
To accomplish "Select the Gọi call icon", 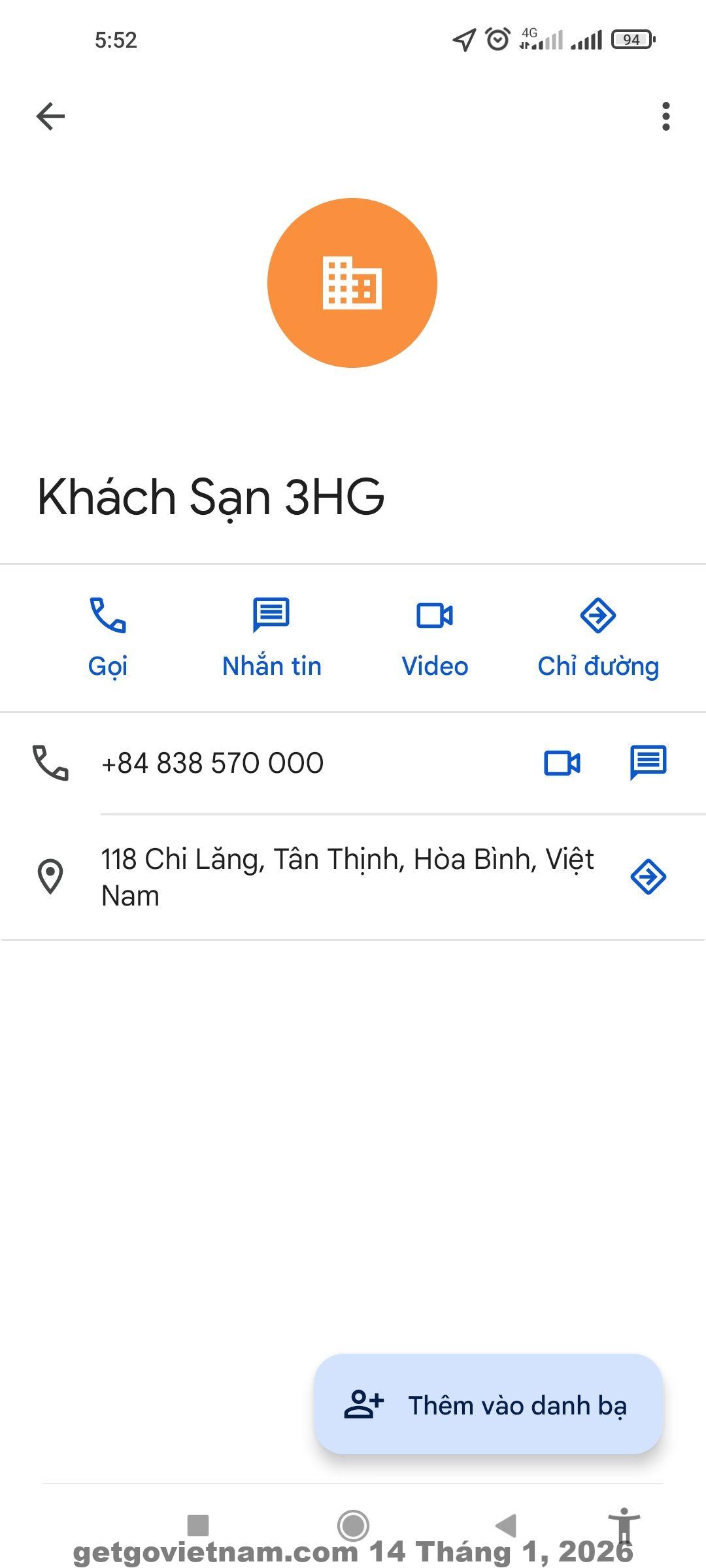I will click(108, 614).
